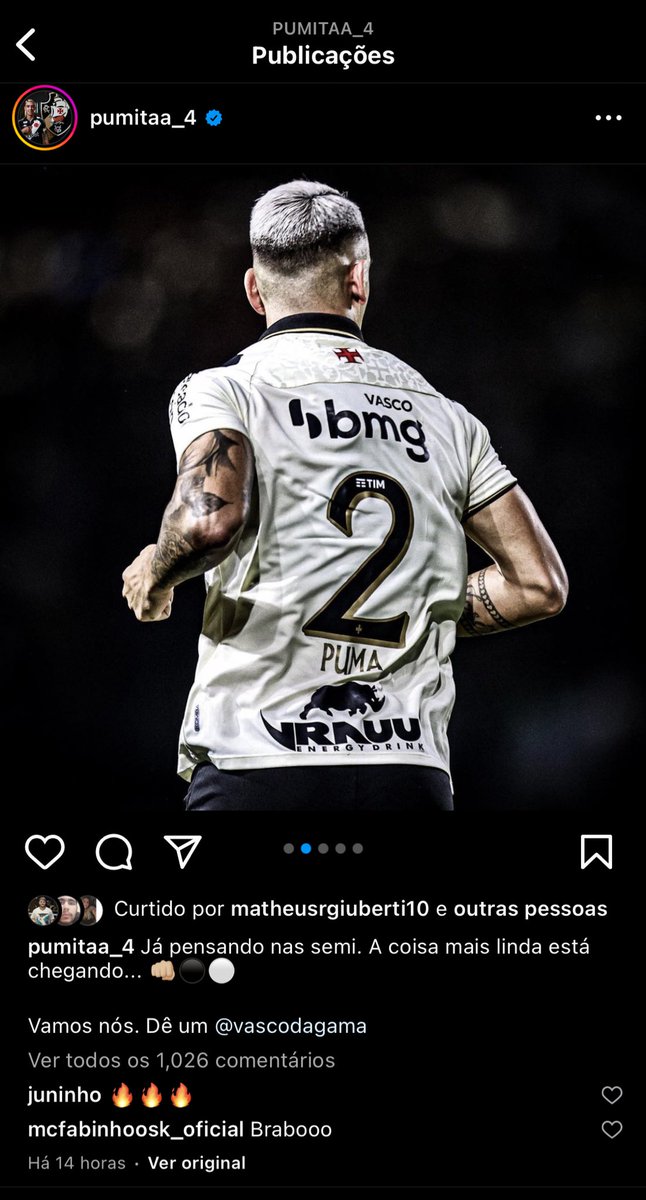Viewport: 646px width, 1200px height.
Task: Go back with the top-left arrow
Action: pyautogui.click(x=27, y=44)
